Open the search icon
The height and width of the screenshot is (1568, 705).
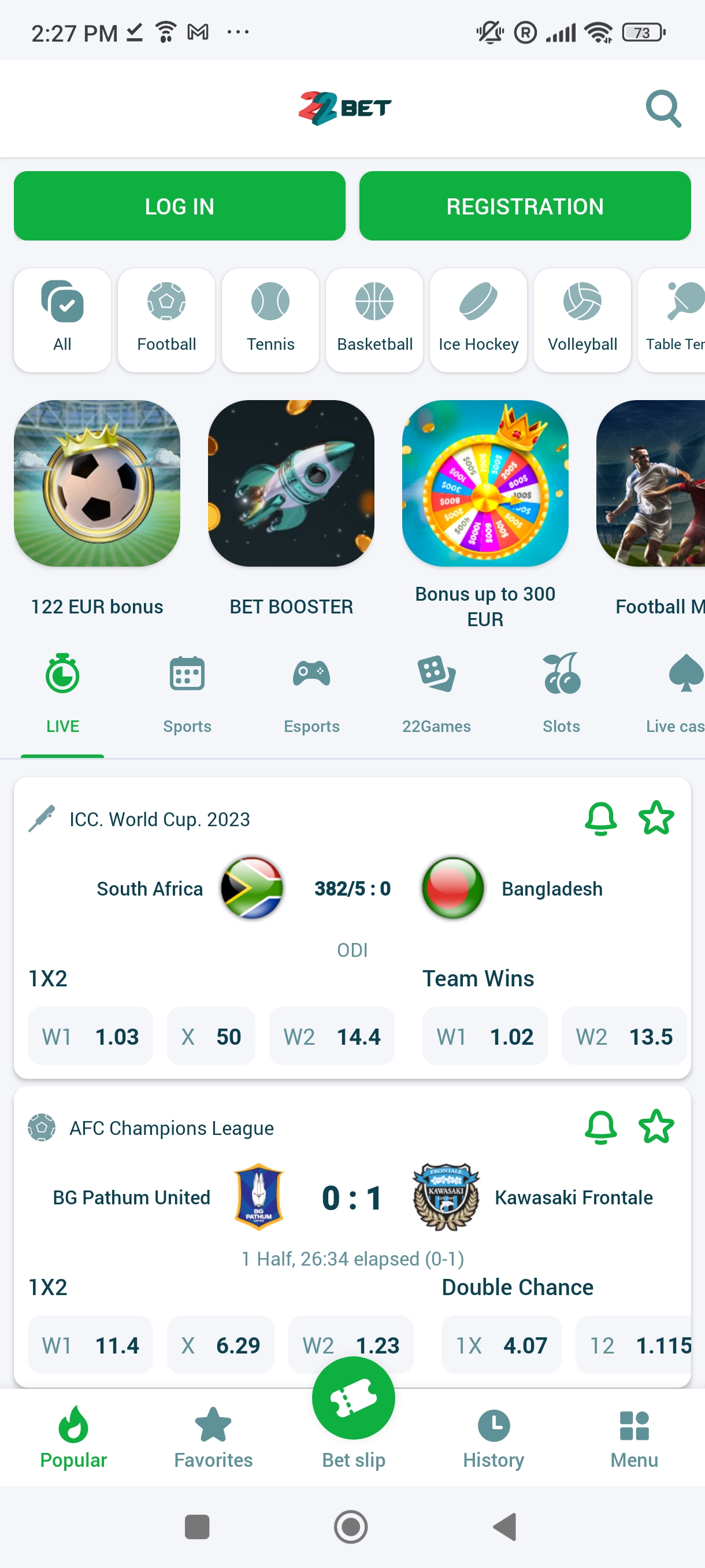click(663, 108)
